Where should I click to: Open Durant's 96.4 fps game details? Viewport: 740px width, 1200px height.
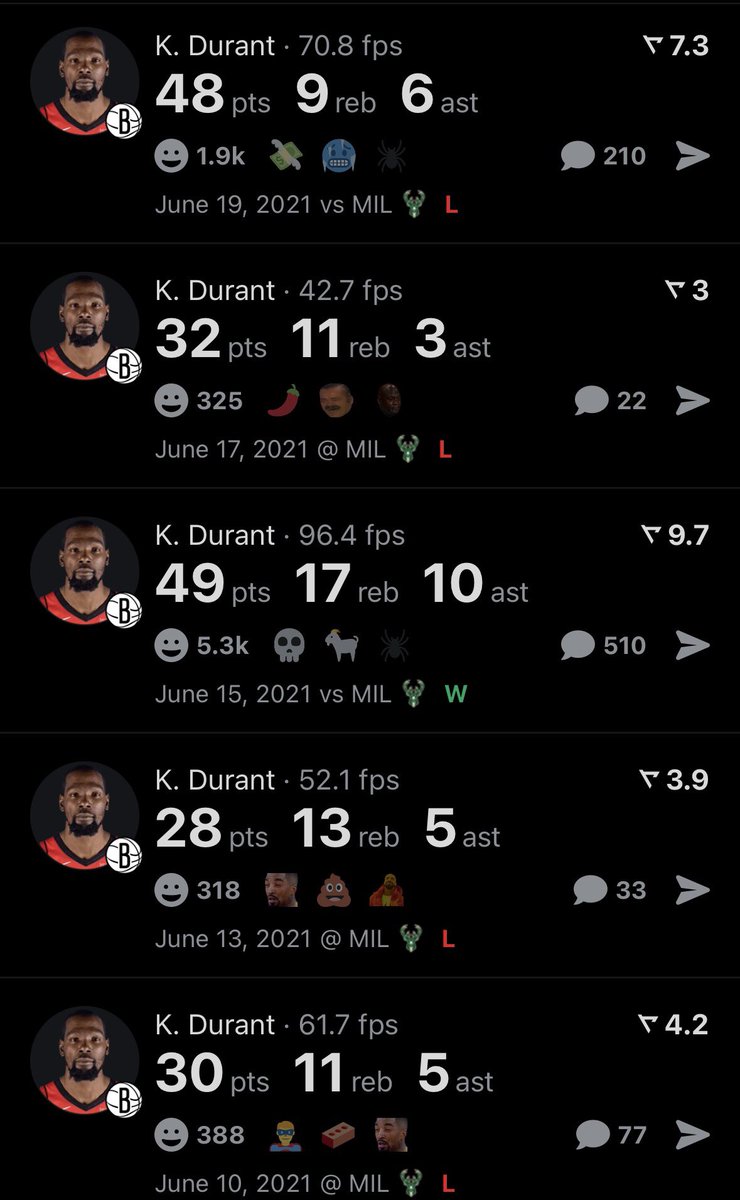(x=370, y=611)
